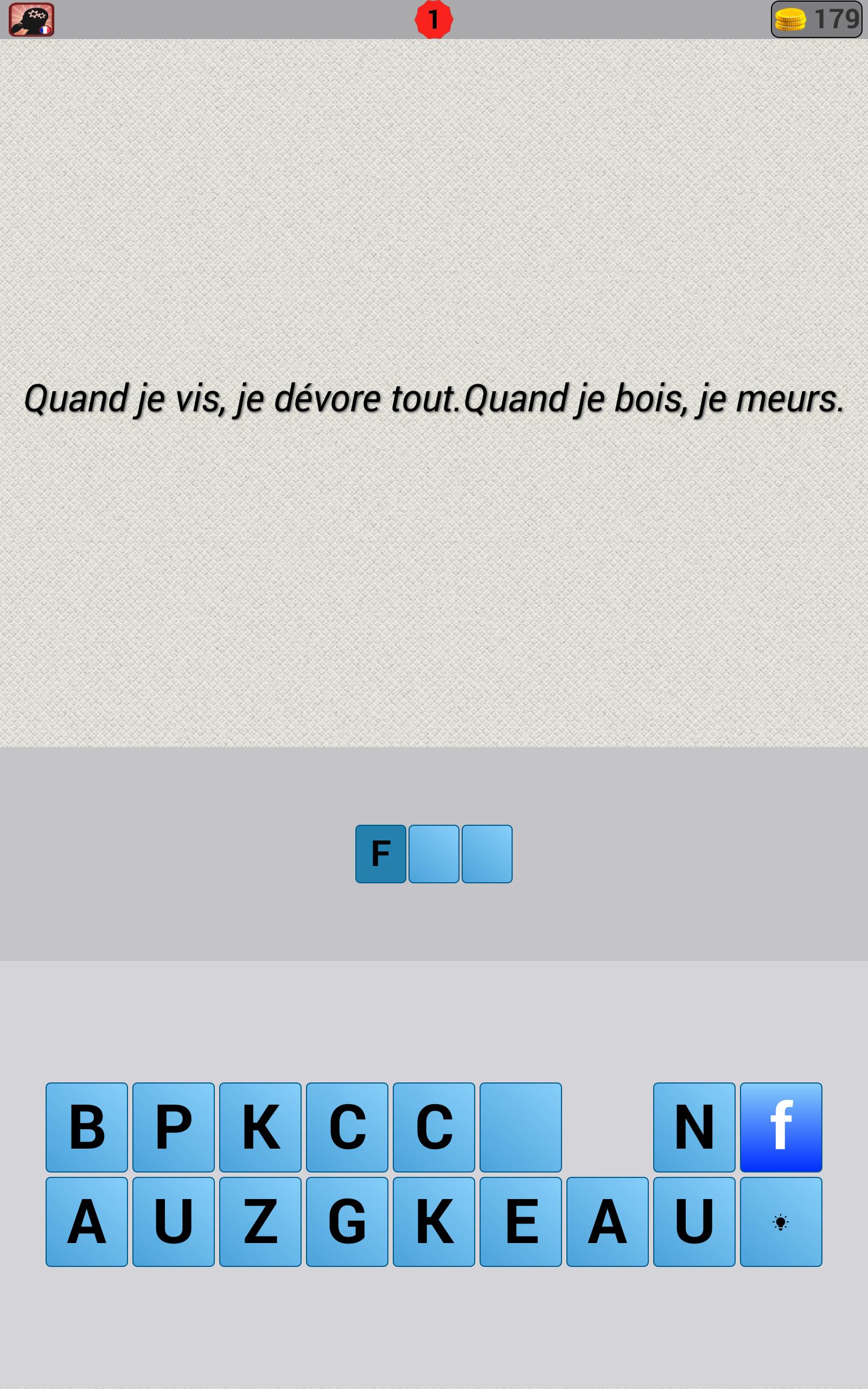Ask for help via the Facebook button
This screenshot has height=1389, width=868.
pos(781,1127)
